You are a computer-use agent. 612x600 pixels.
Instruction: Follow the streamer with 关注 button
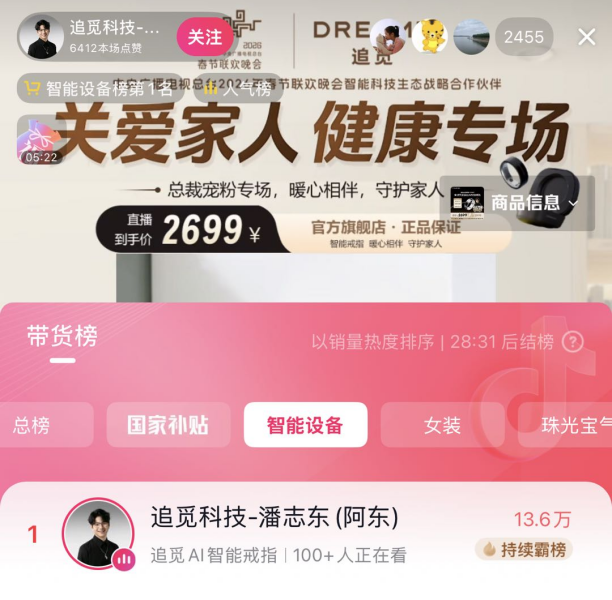[x=205, y=37]
